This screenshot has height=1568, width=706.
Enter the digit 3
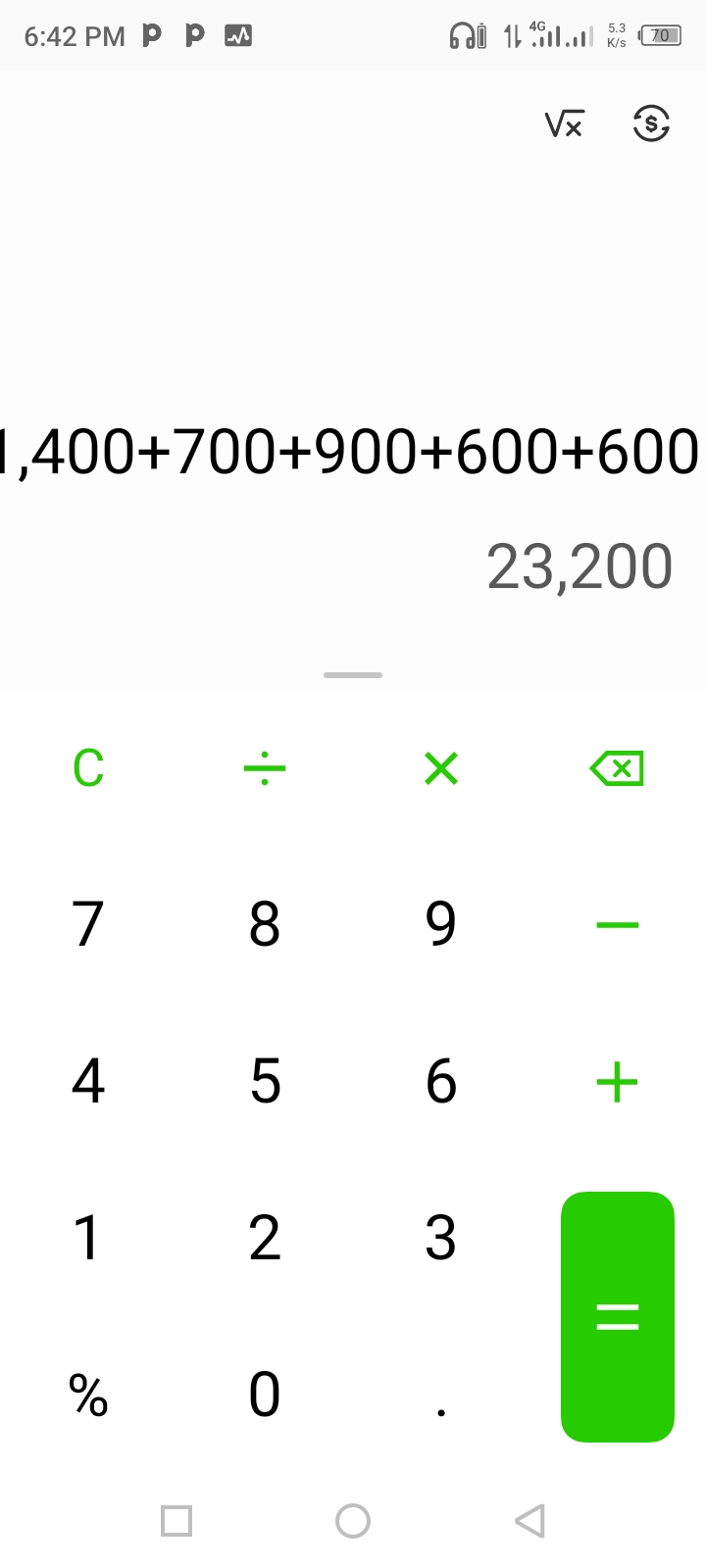[441, 1238]
